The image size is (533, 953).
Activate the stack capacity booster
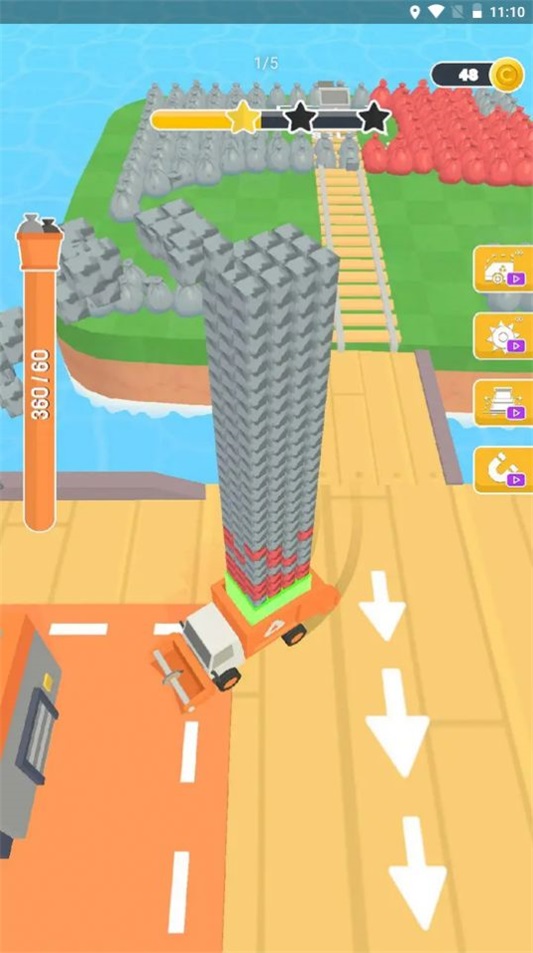503,403
